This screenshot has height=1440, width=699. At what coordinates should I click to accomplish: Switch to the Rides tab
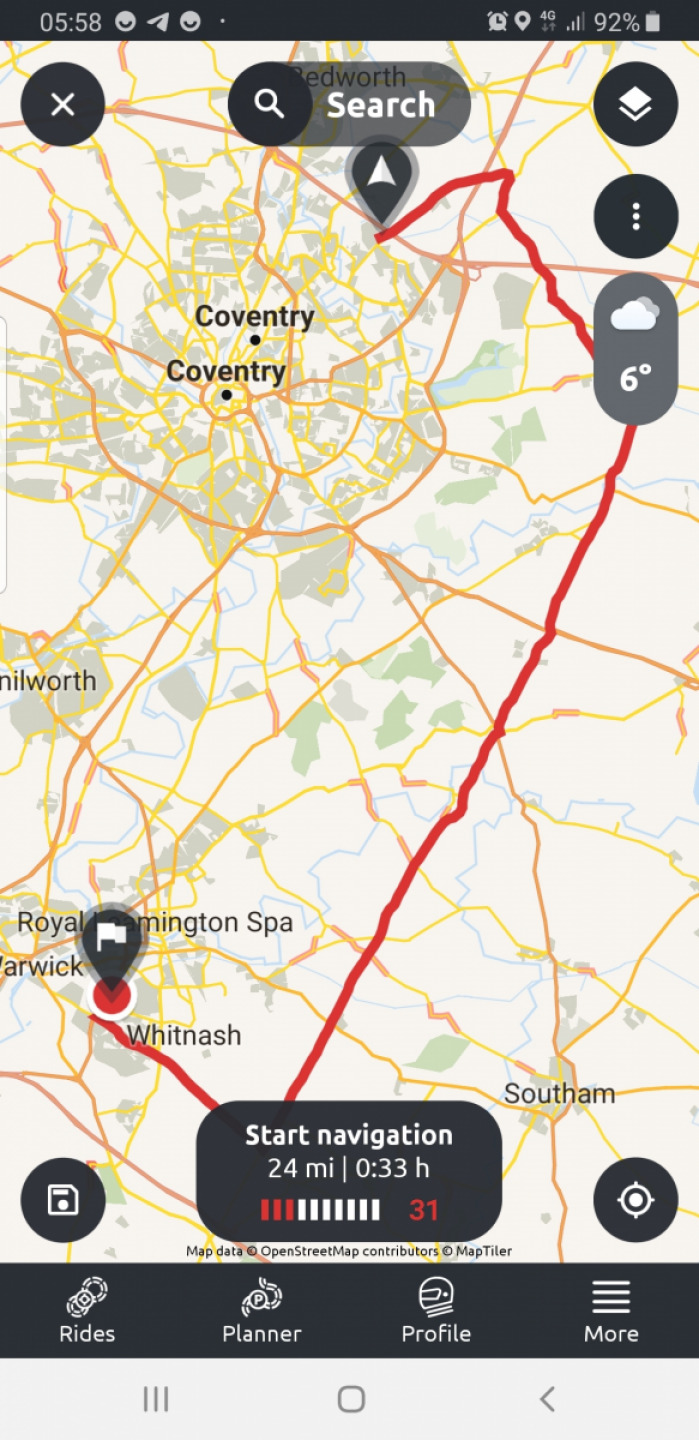(87, 1311)
